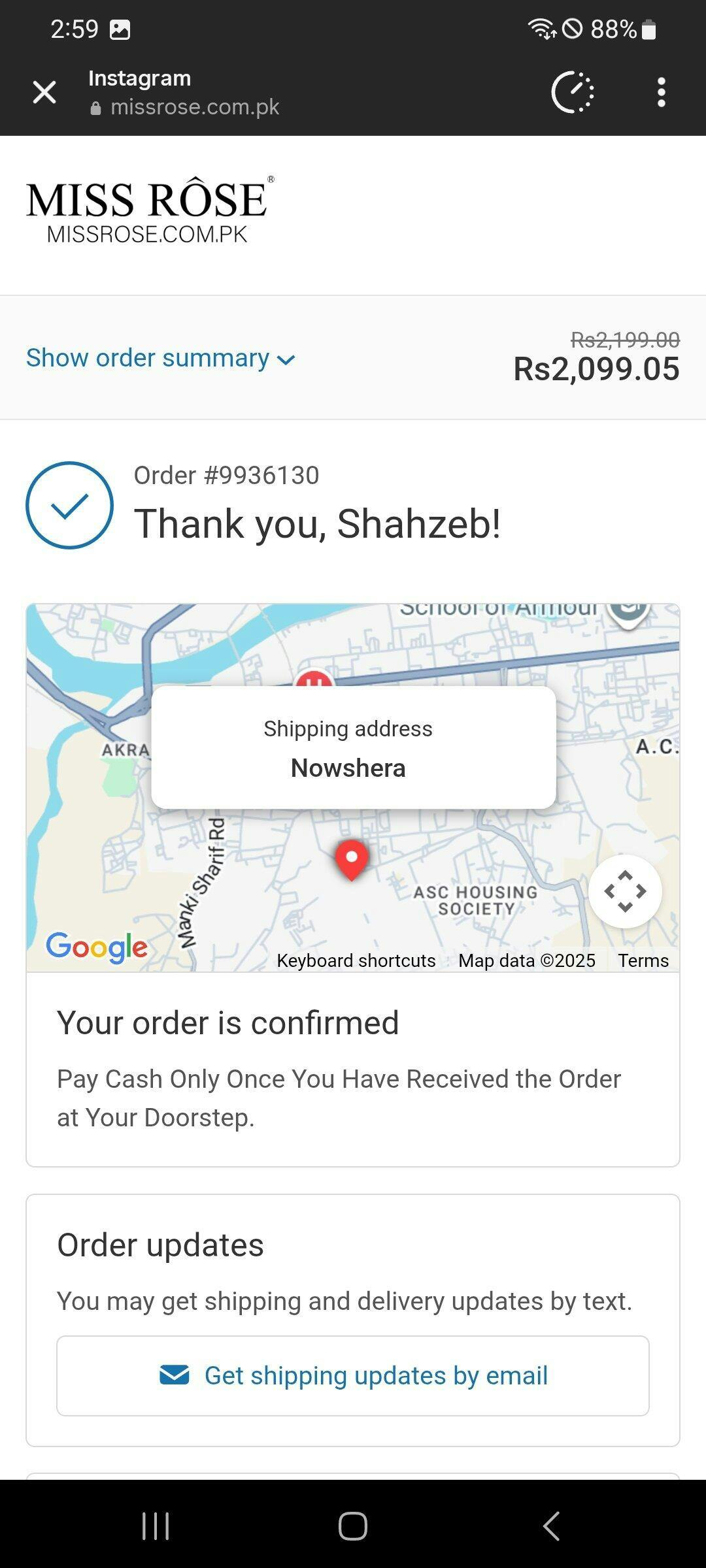Screen dimensions: 706x1568
Task: Open the Google Maps Terms link
Action: [643, 960]
